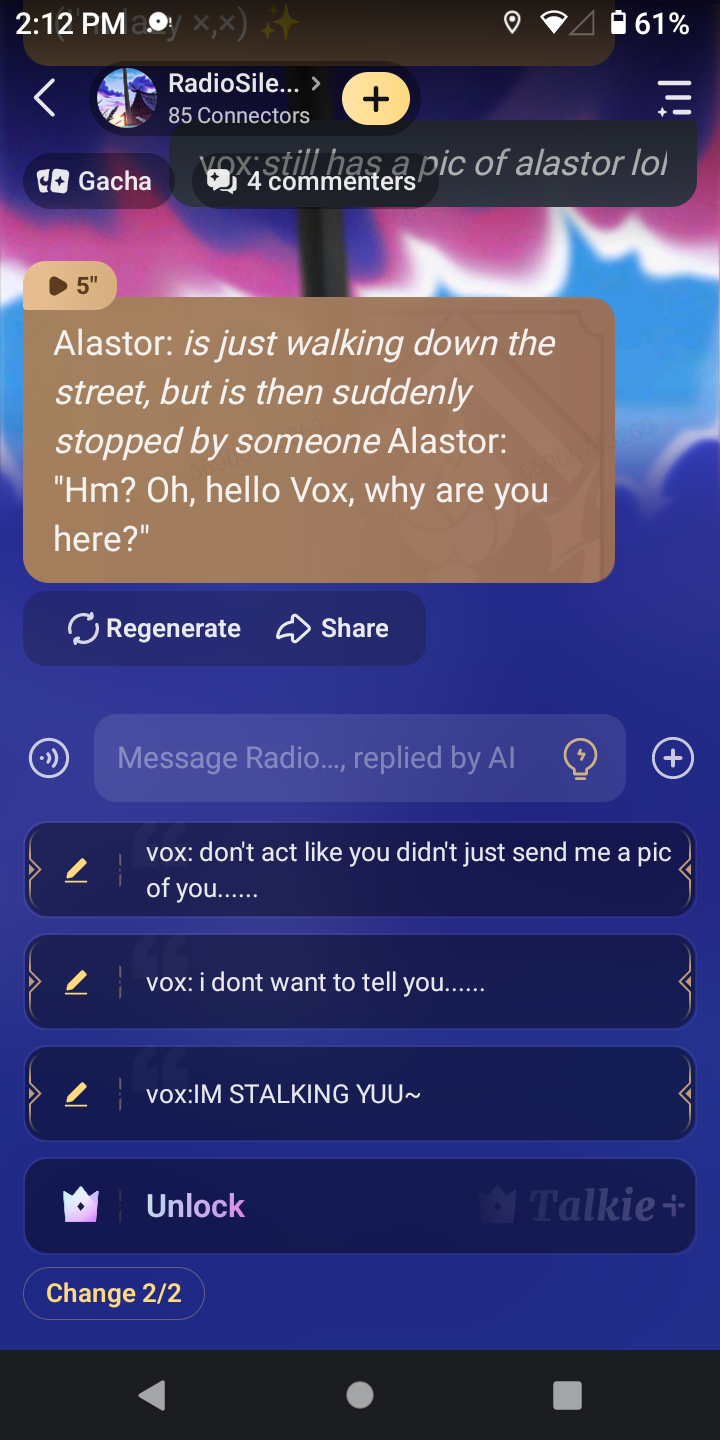Image resolution: width=720 pixels, height=1440 pixels.
Task: Unlock more suggestions with Talkie+
Action: tap(360, 1206)
